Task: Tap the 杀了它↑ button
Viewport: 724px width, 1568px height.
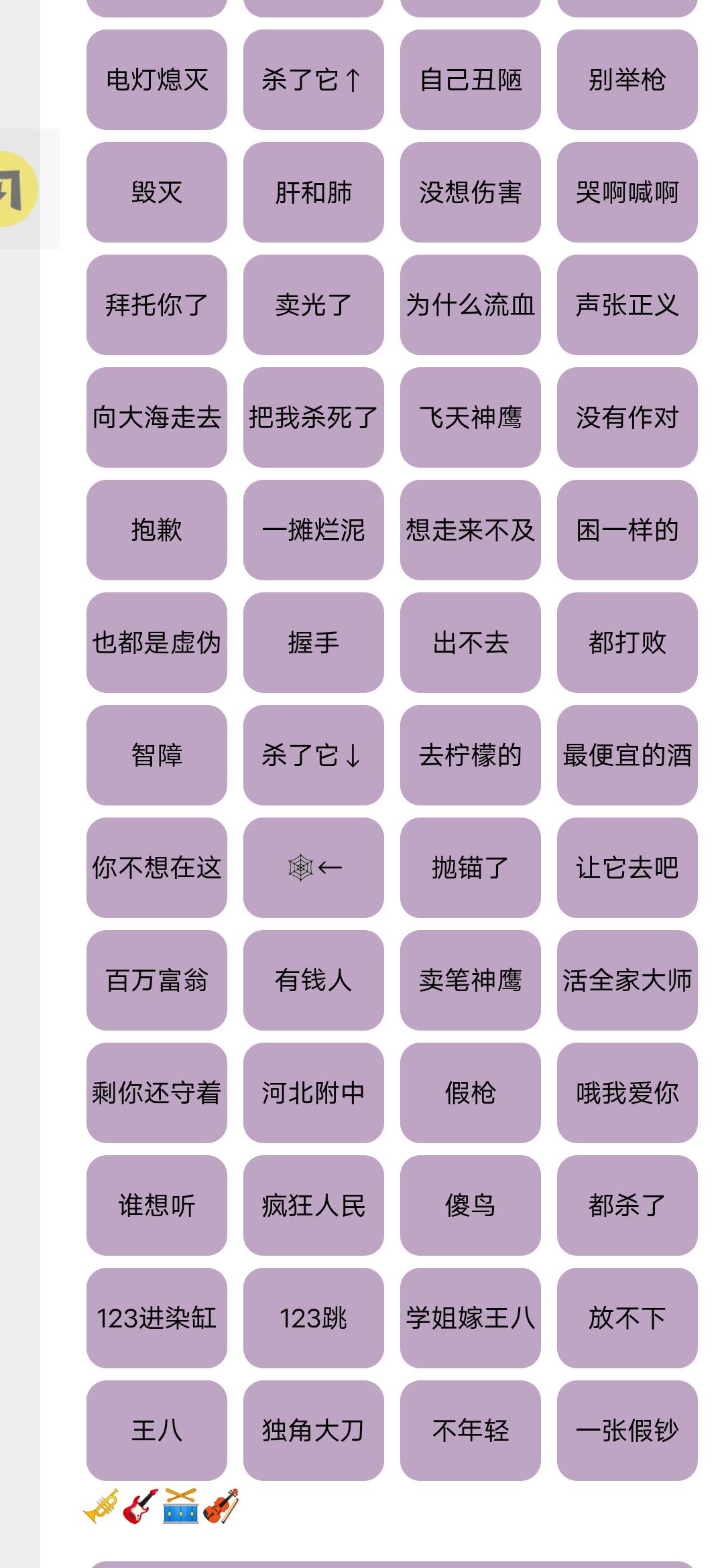Action: pos(314,80)
